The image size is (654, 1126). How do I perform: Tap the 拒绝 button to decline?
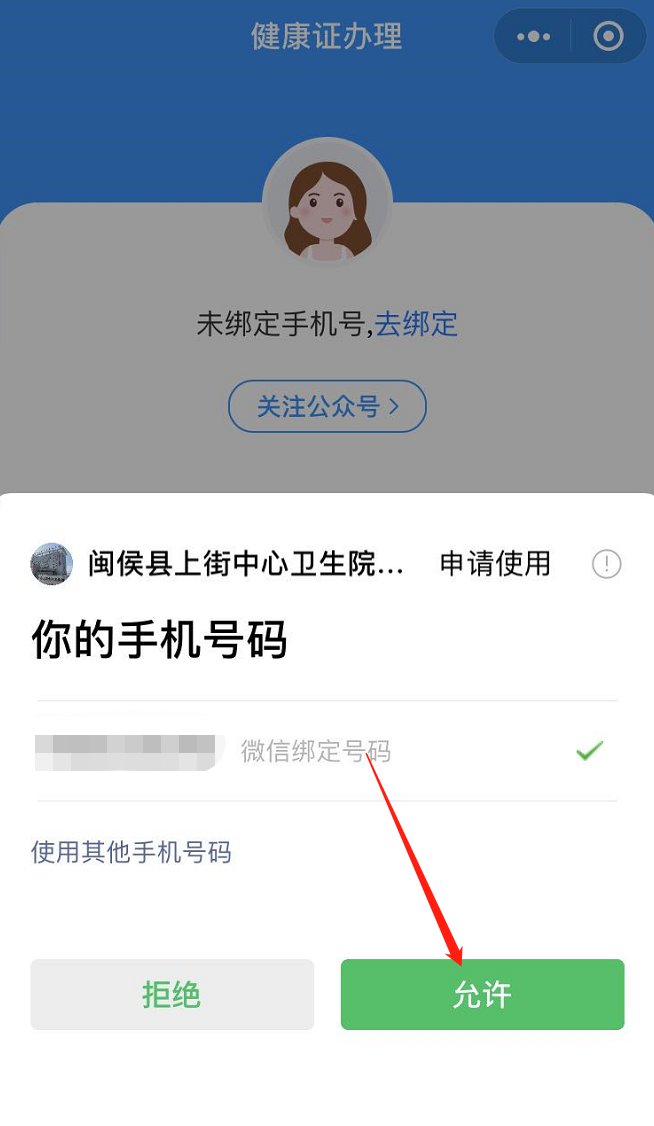point(172,994)
